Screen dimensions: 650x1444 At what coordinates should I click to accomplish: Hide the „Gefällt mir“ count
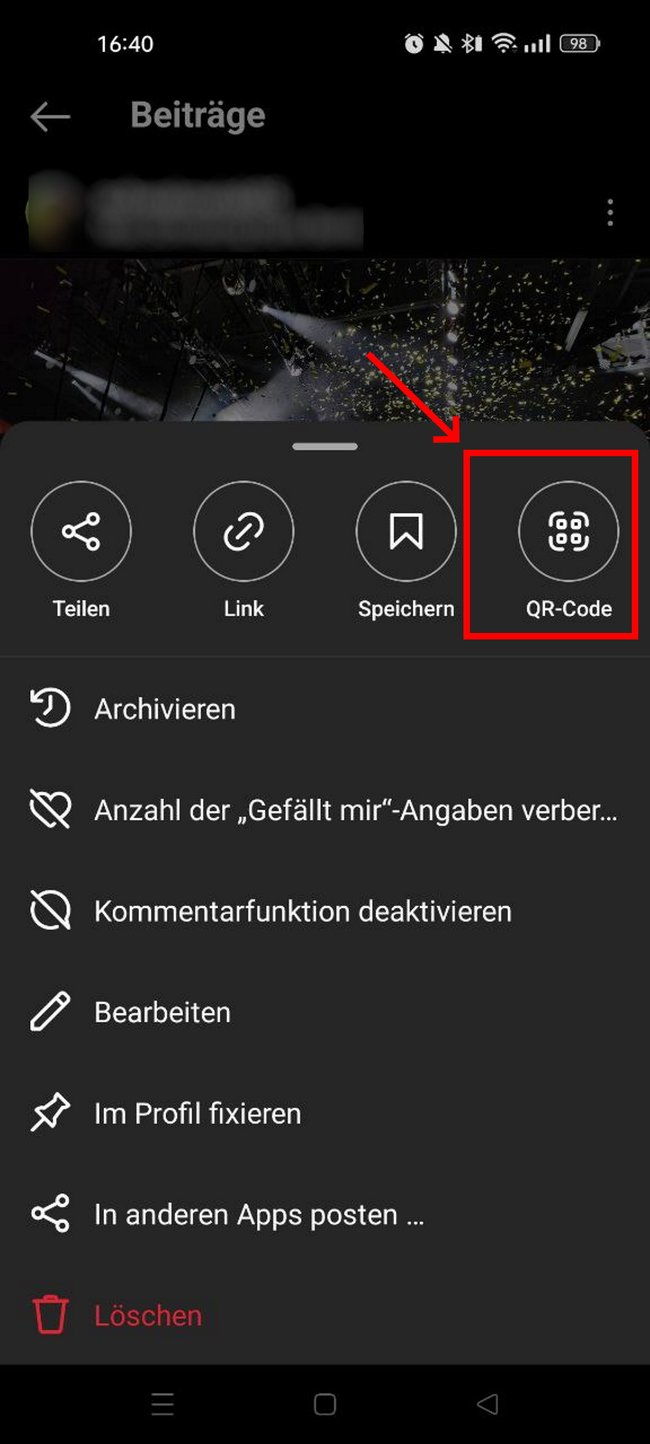325,810
